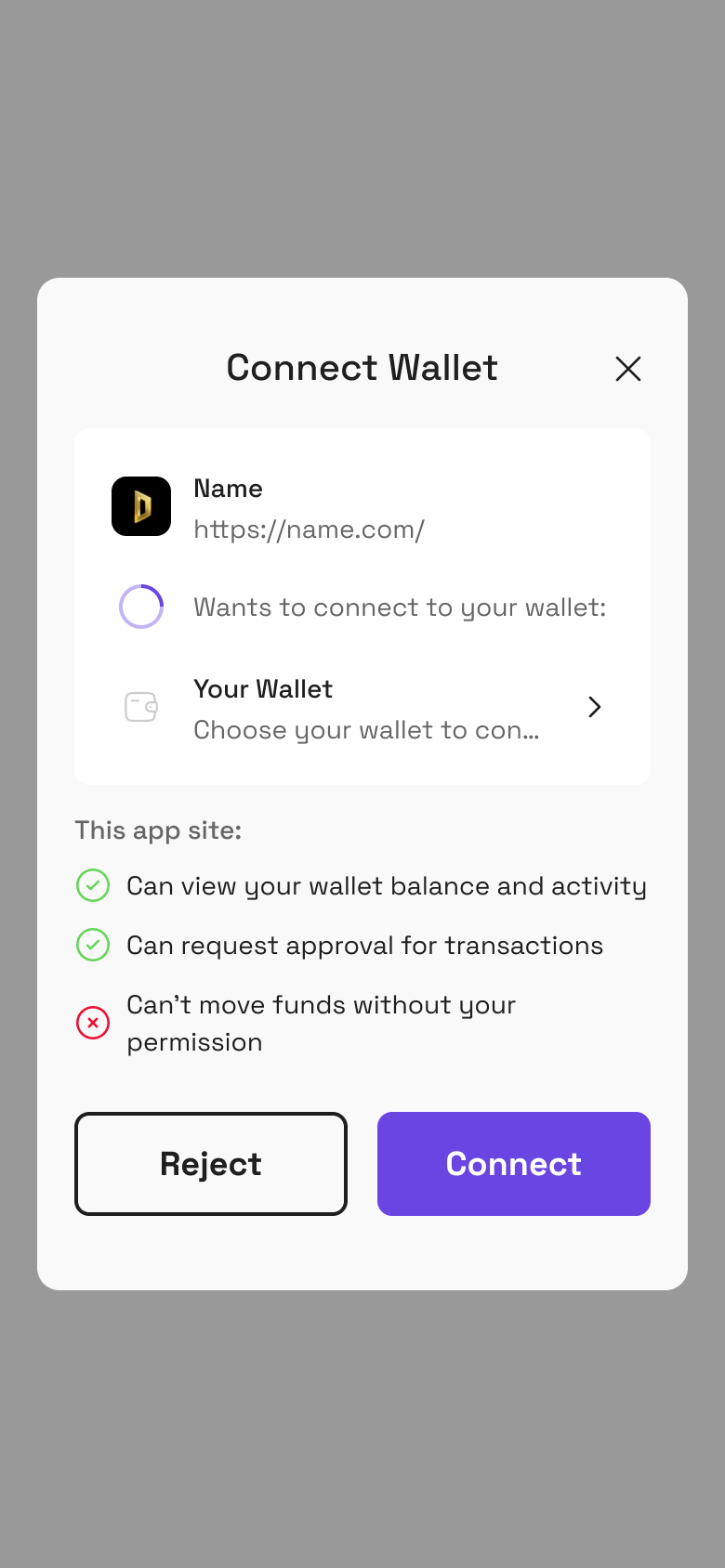Tap the Connect button
The height and width of the screenshot is (1568, 725).
514,1164
